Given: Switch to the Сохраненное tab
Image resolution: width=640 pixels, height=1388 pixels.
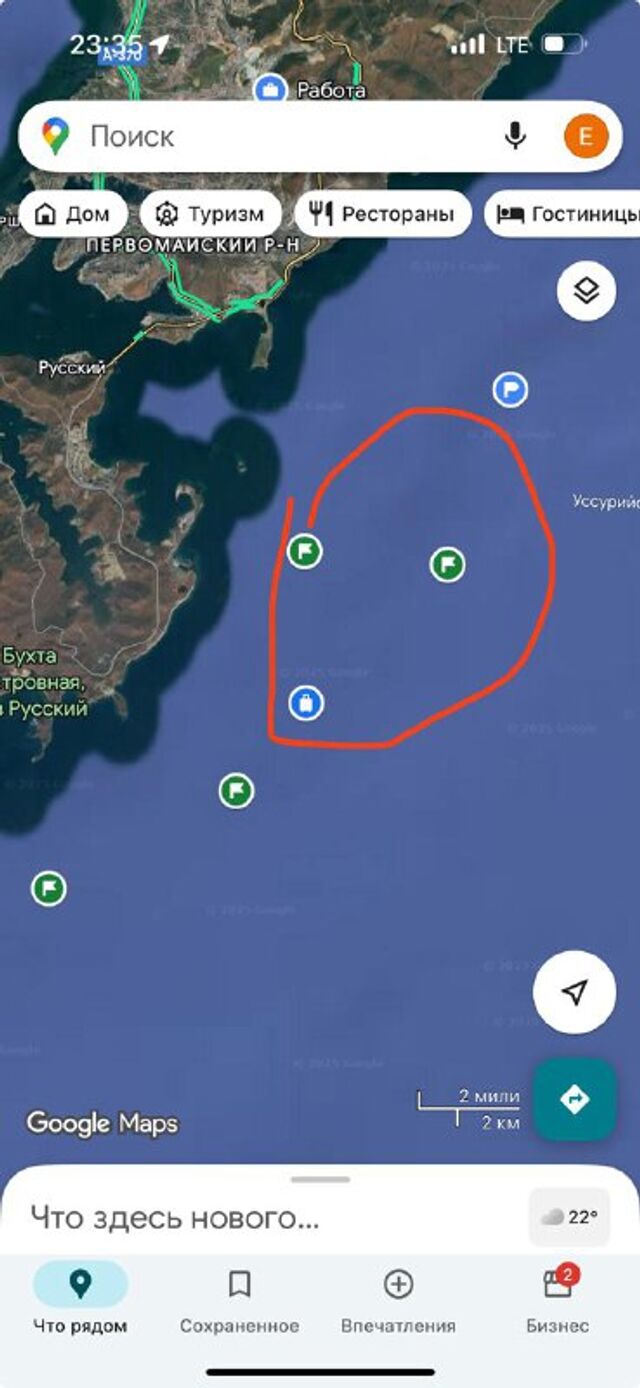Looking at the screenshot, I should point(239,1298).
